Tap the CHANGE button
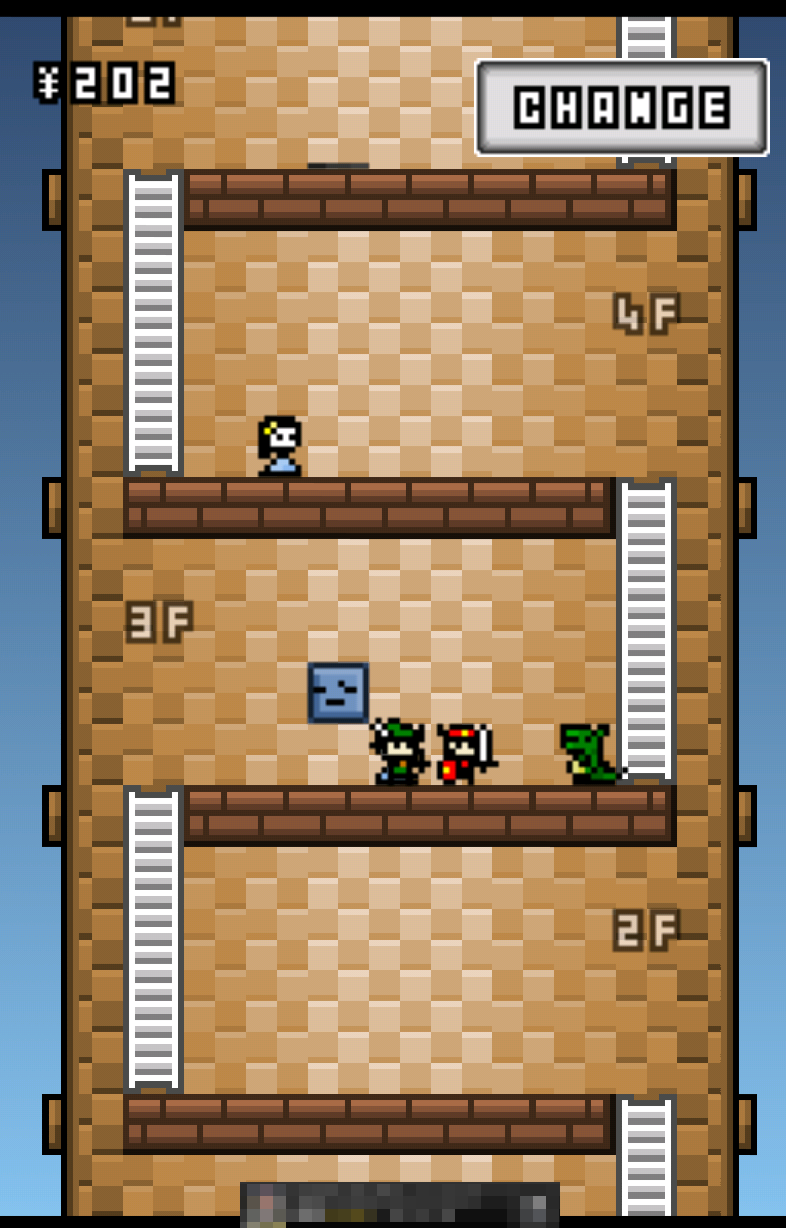 (621, 107)
